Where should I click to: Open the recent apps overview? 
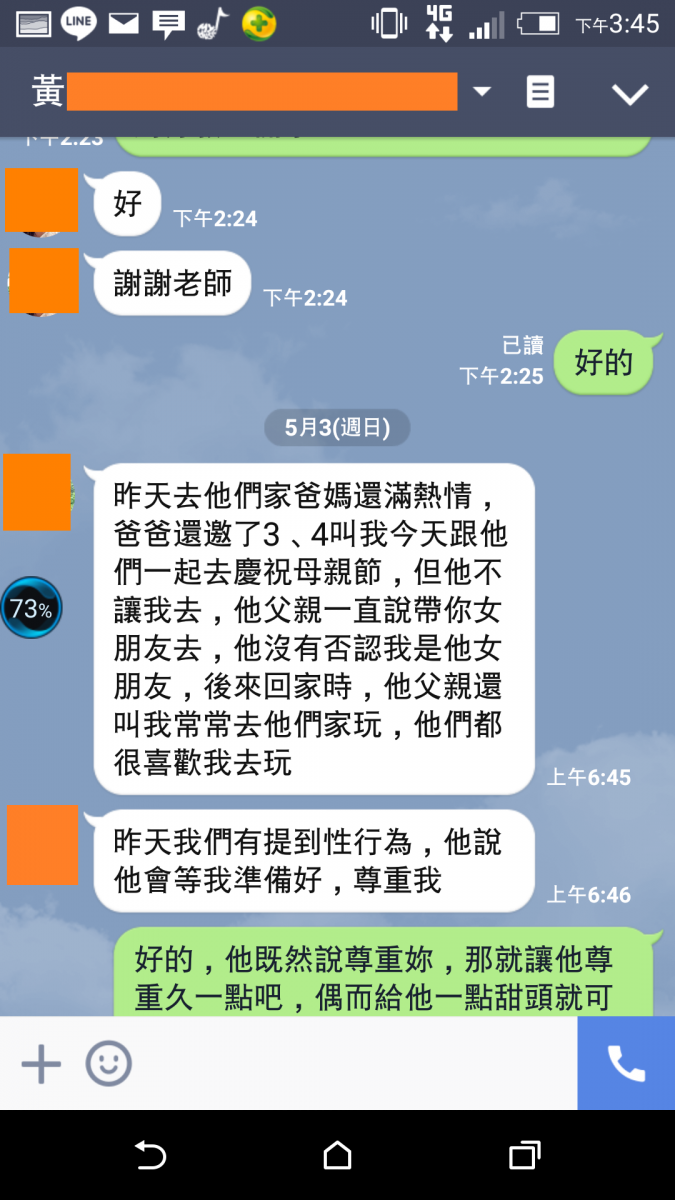(524, 1156)
